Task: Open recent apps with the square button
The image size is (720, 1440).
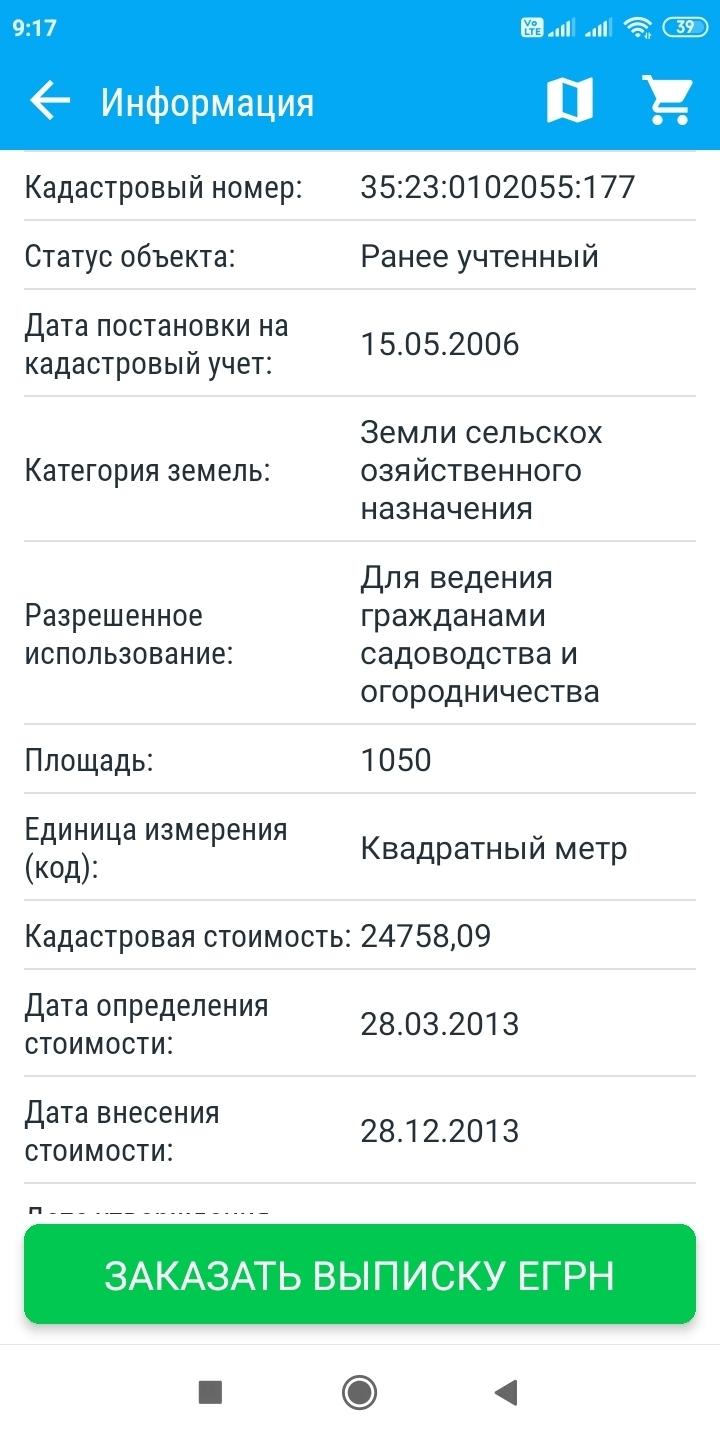Action: [x=210, y=1392]
